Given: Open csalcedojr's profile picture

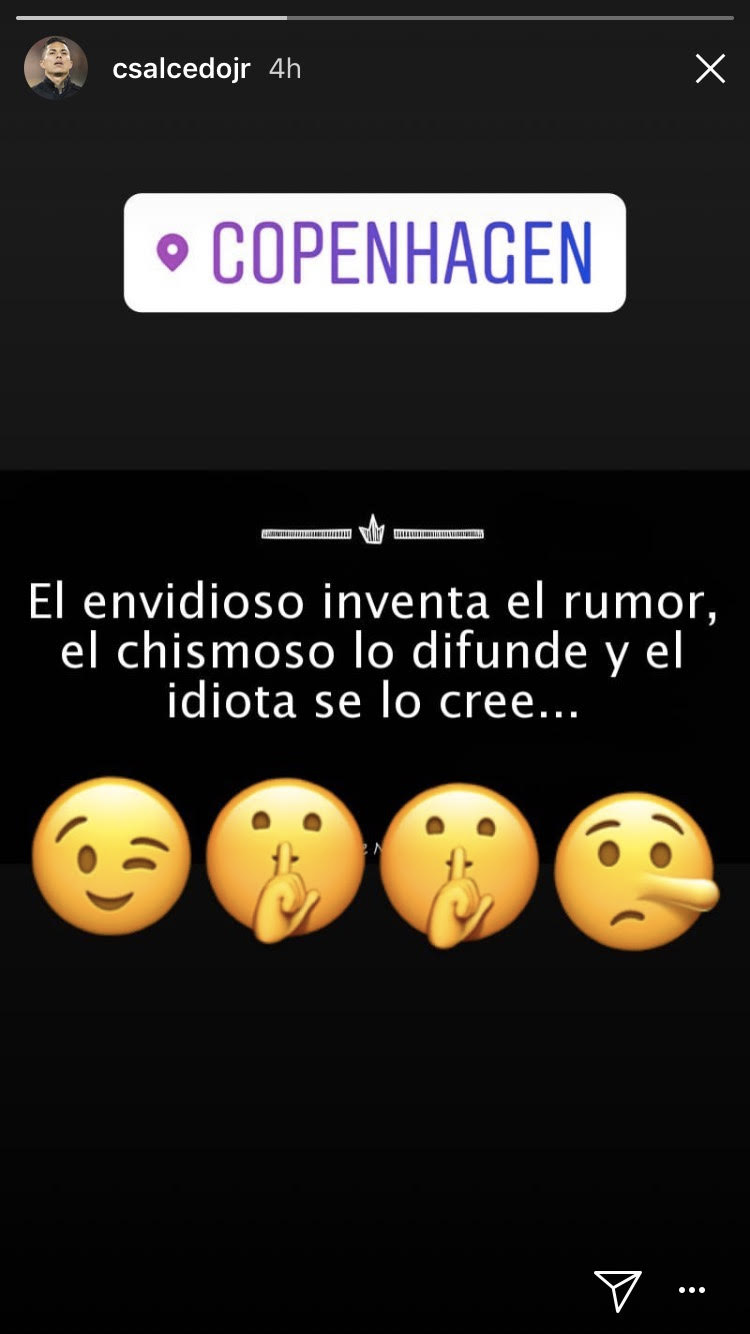Looking at the screenshot, I should coord(56,68).
